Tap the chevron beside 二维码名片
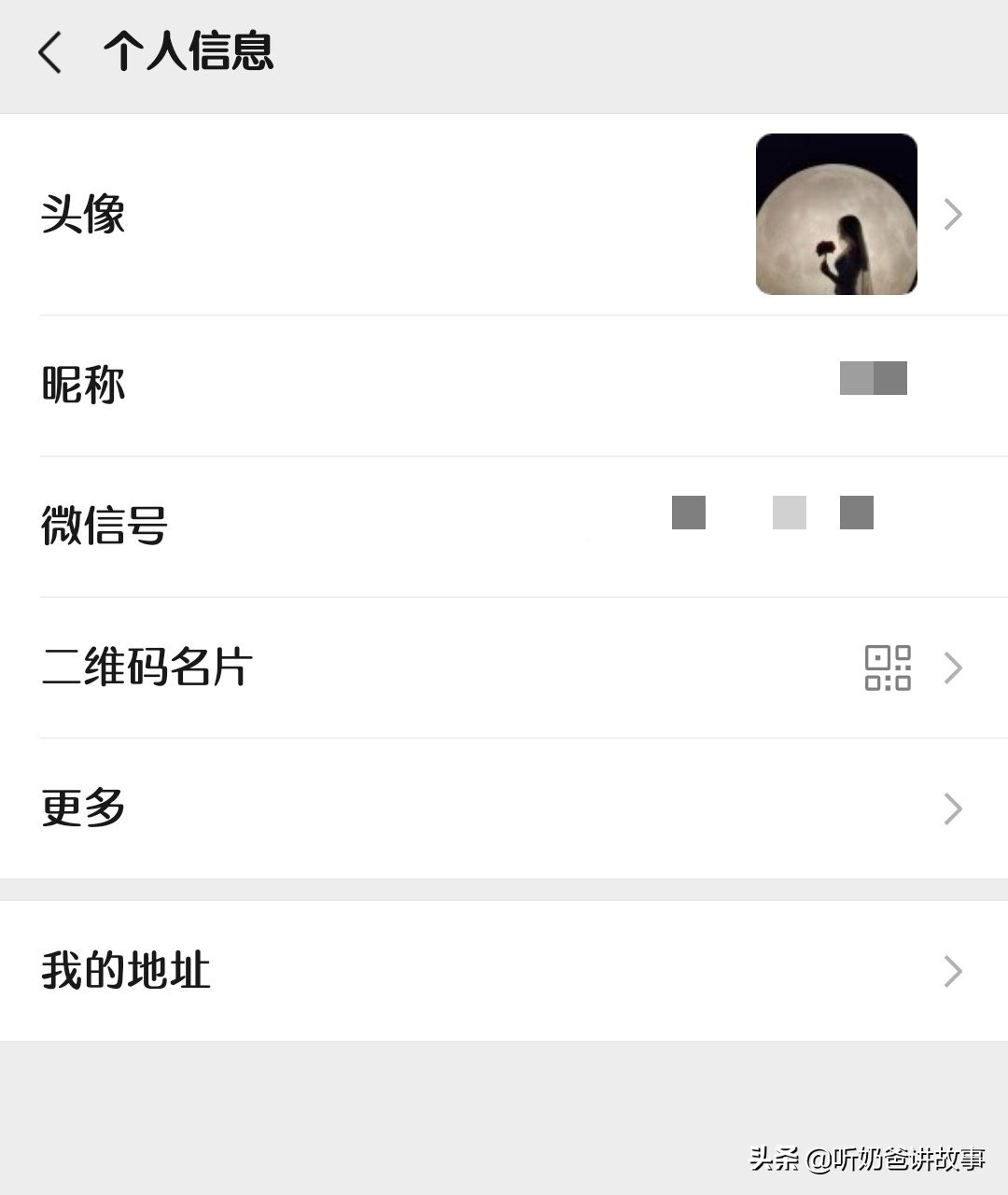Viewport: 1008px width, 1195px height. [x=953, y=668]
